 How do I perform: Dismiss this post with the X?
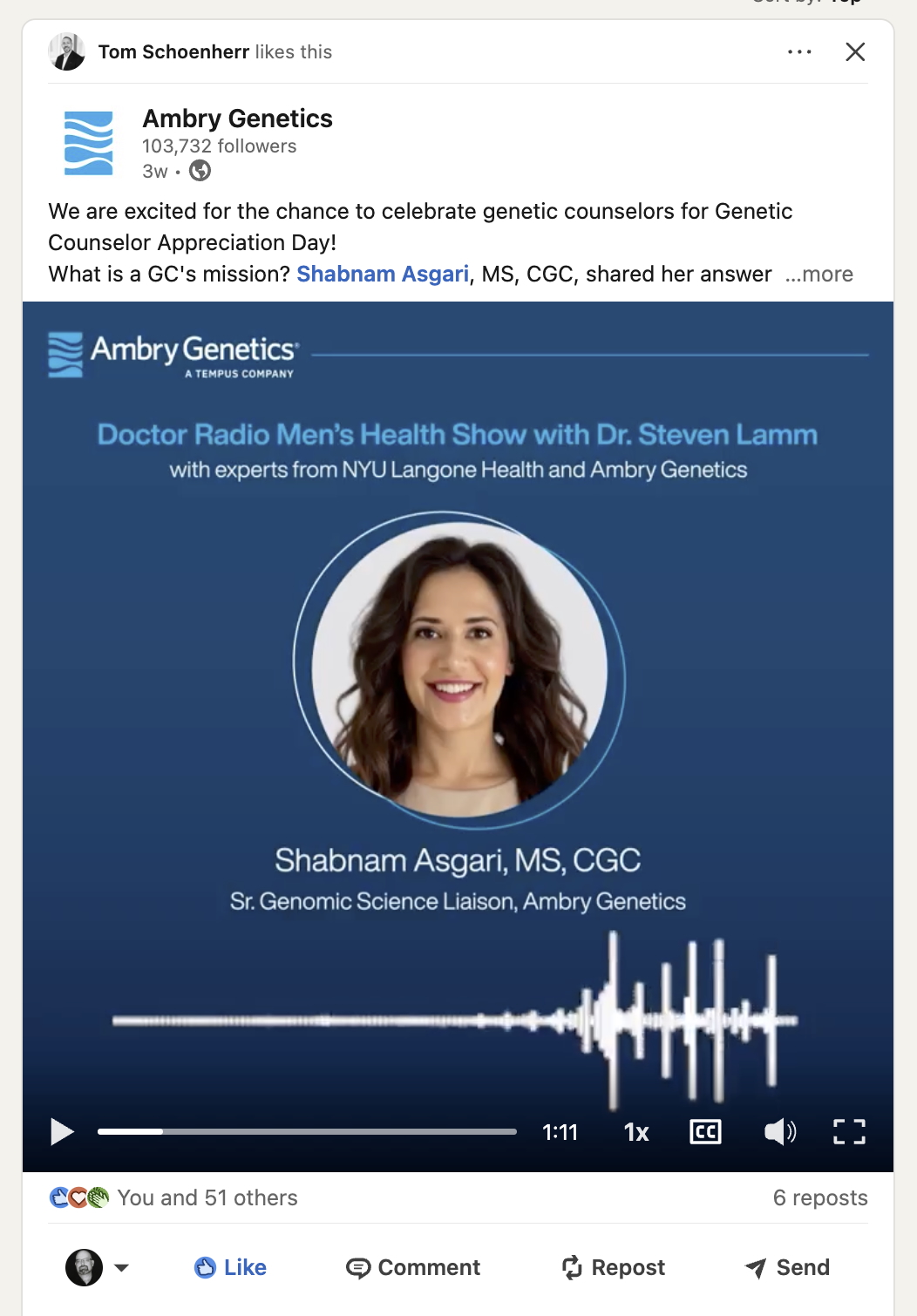coord(855,52)
